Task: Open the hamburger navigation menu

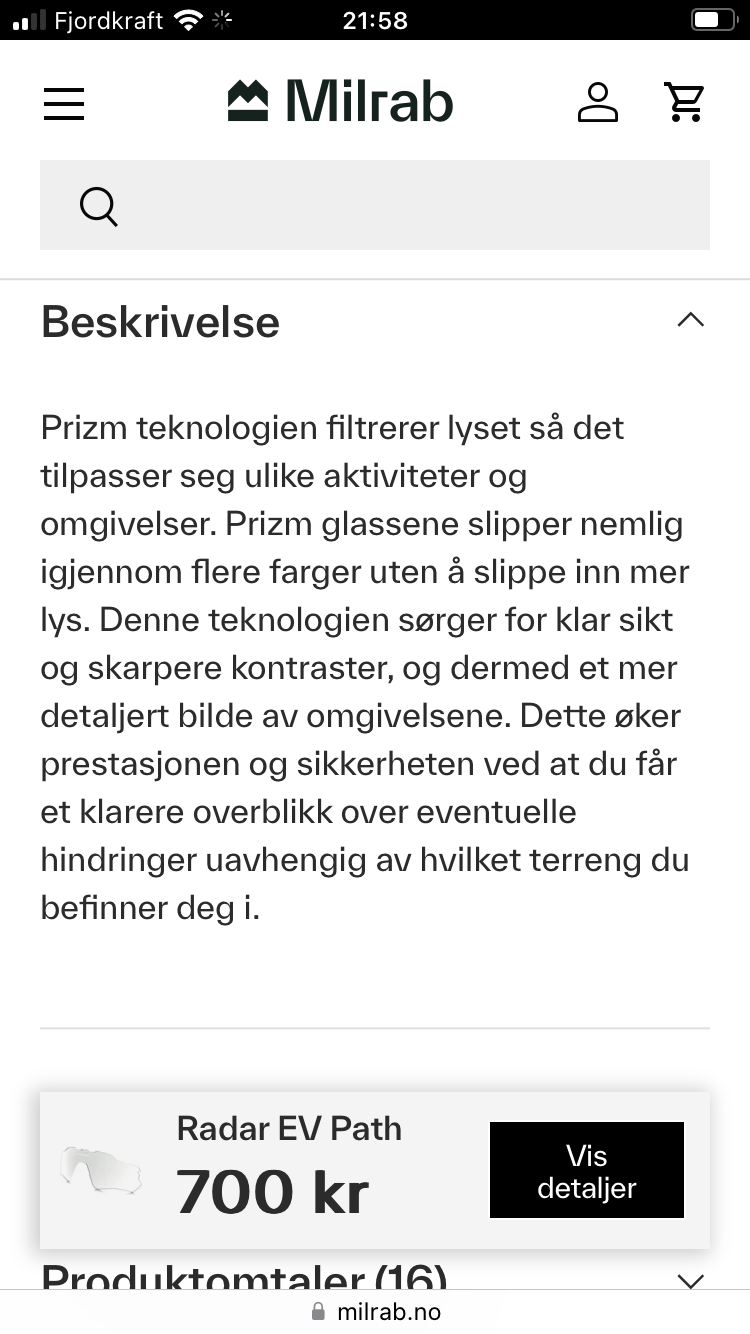Action: point(63,103)
